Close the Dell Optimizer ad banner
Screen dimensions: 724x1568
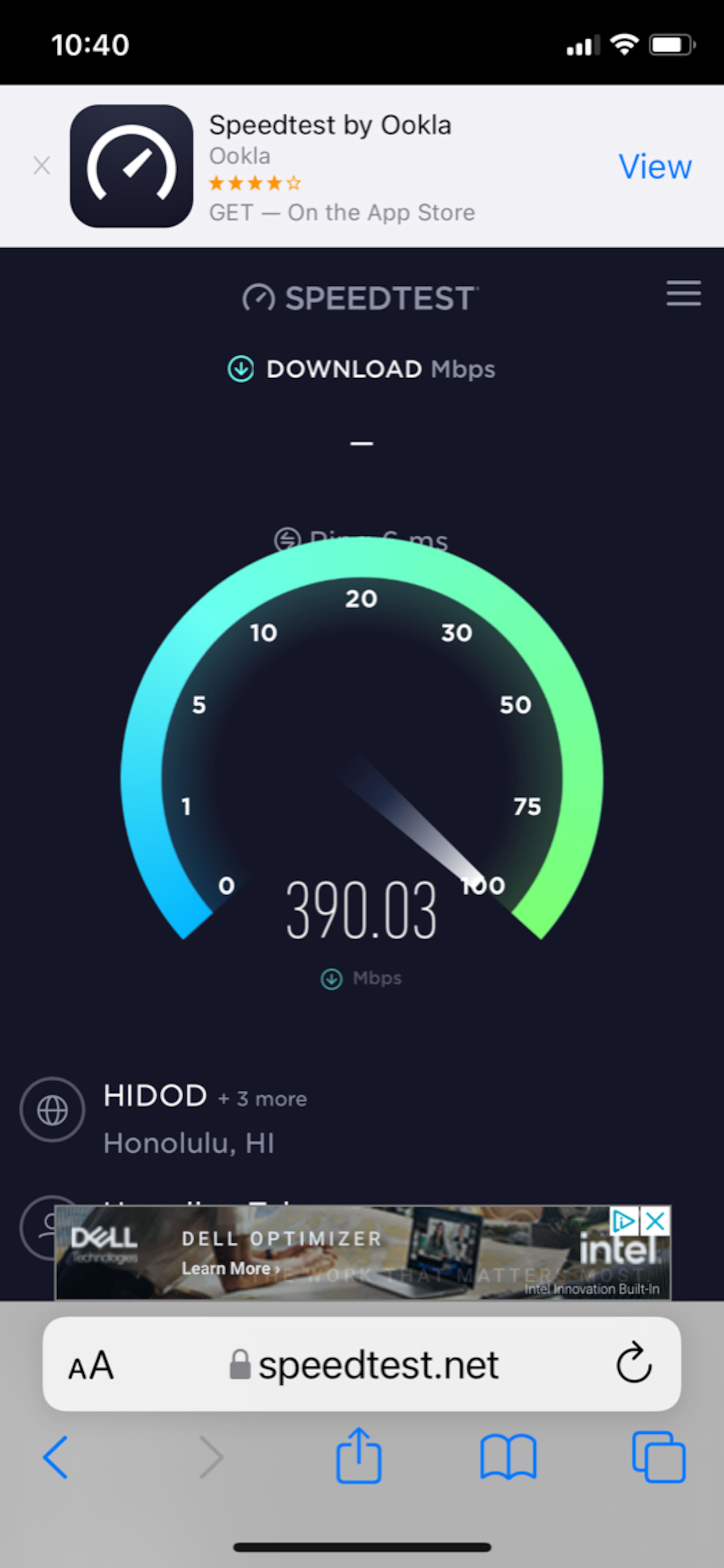pos(655,1221)
